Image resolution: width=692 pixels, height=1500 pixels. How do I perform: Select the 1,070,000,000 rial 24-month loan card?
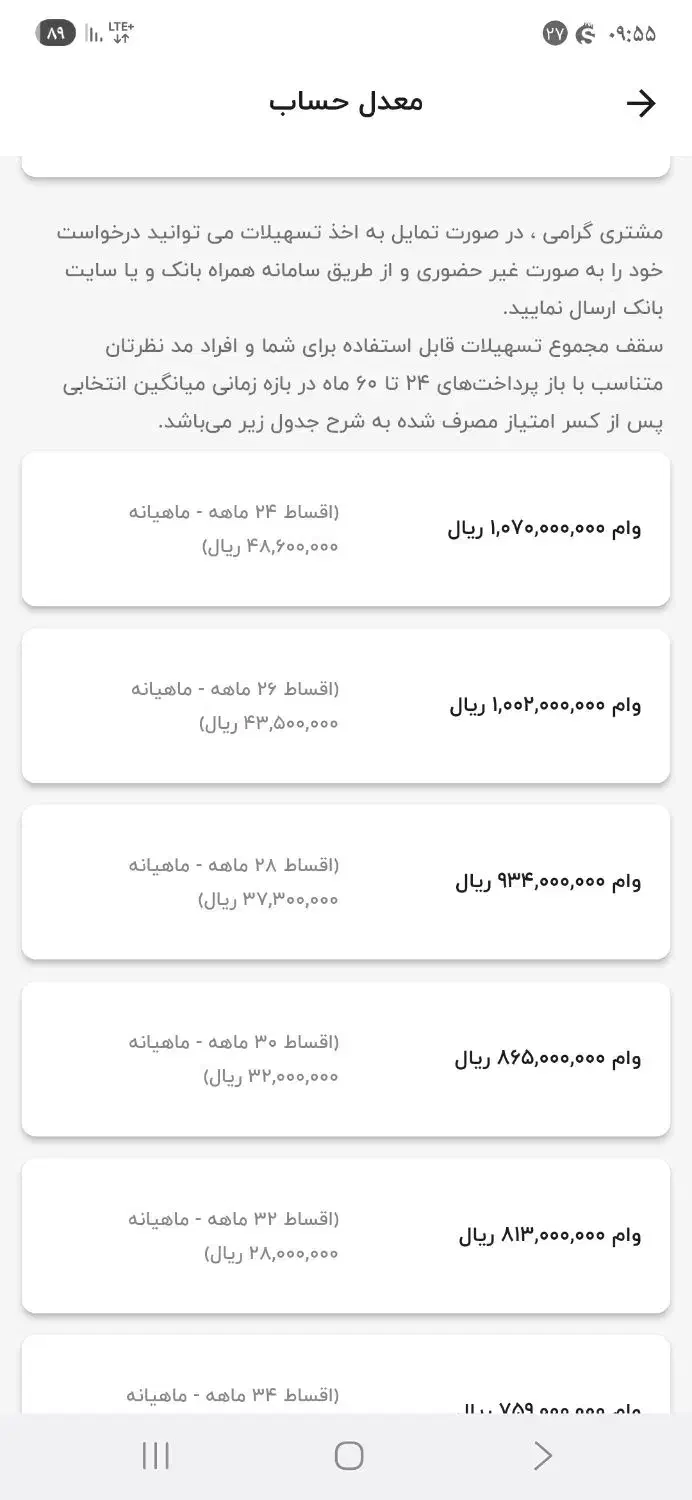point(346,529)
